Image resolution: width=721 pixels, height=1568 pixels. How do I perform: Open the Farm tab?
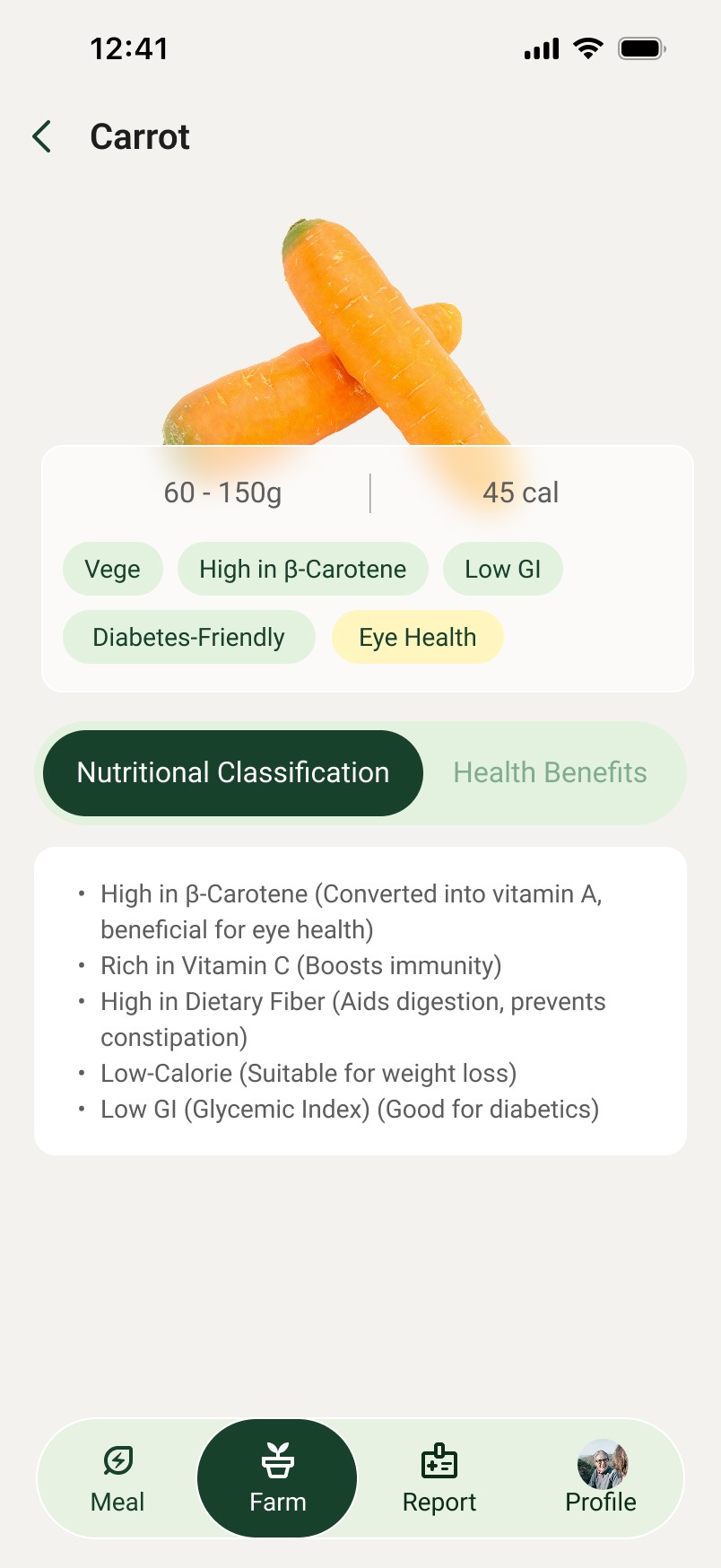(x=277, y=1478)
